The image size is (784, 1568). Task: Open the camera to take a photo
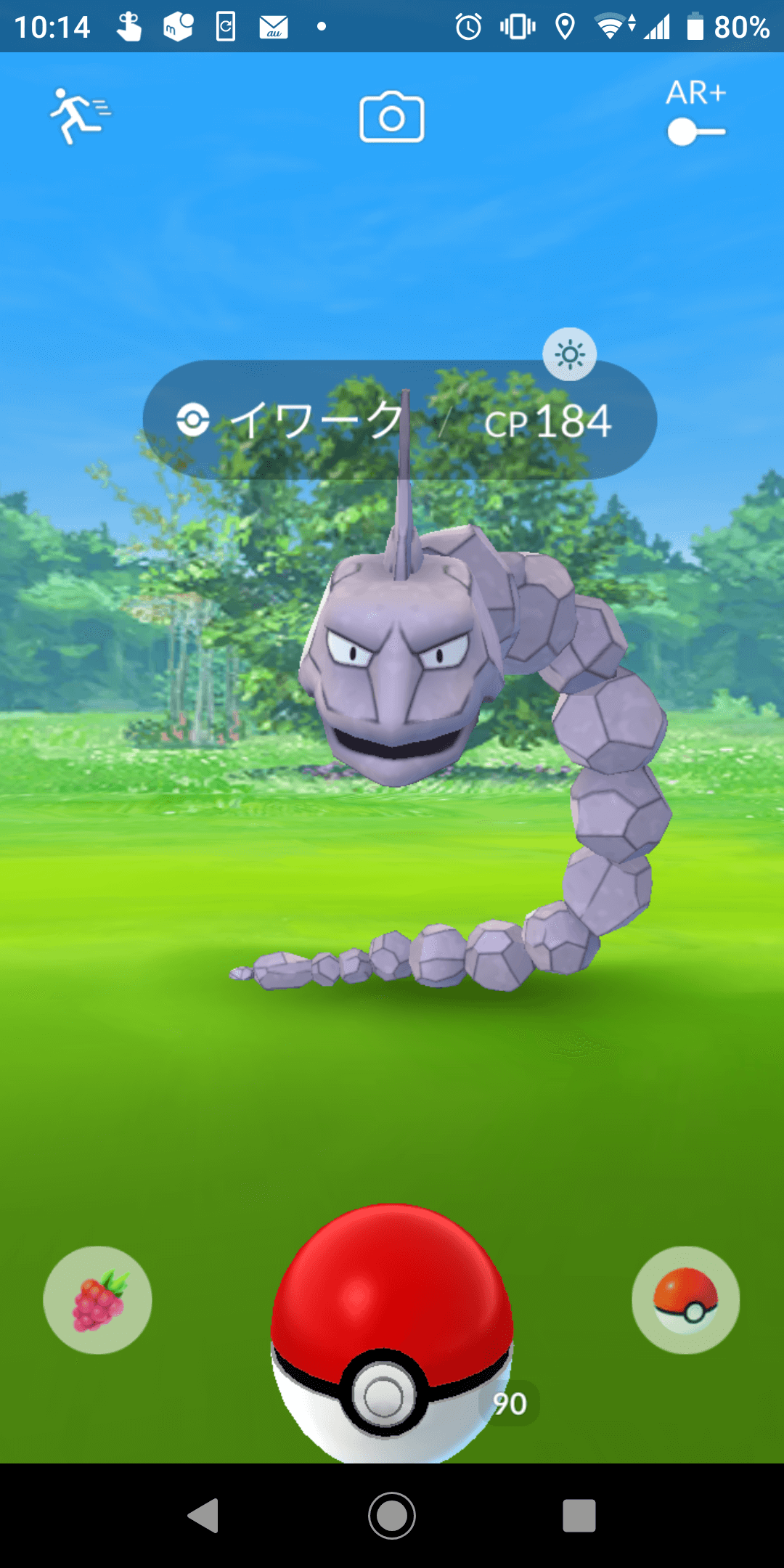392,118
